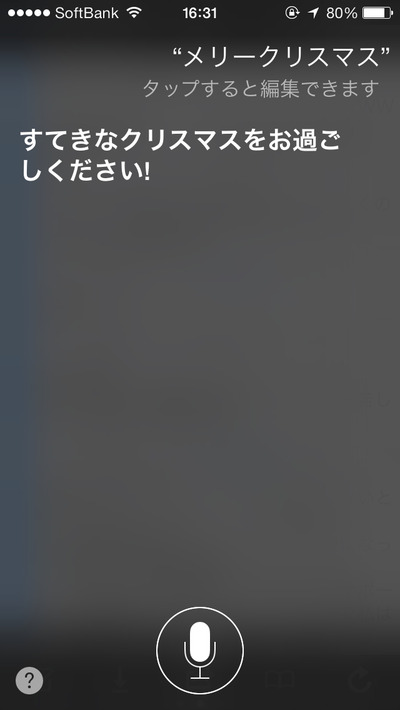Image resolution: width=400 pixels, height=710 pixels.
Task: Tap the Siri microphone button
Action: (x=200, y=651)
